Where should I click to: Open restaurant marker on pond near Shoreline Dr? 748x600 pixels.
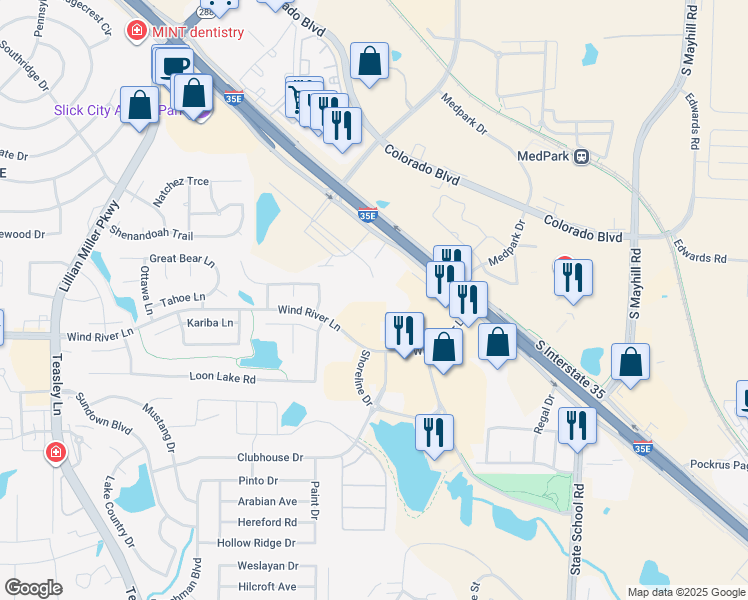tap(433, 432)
